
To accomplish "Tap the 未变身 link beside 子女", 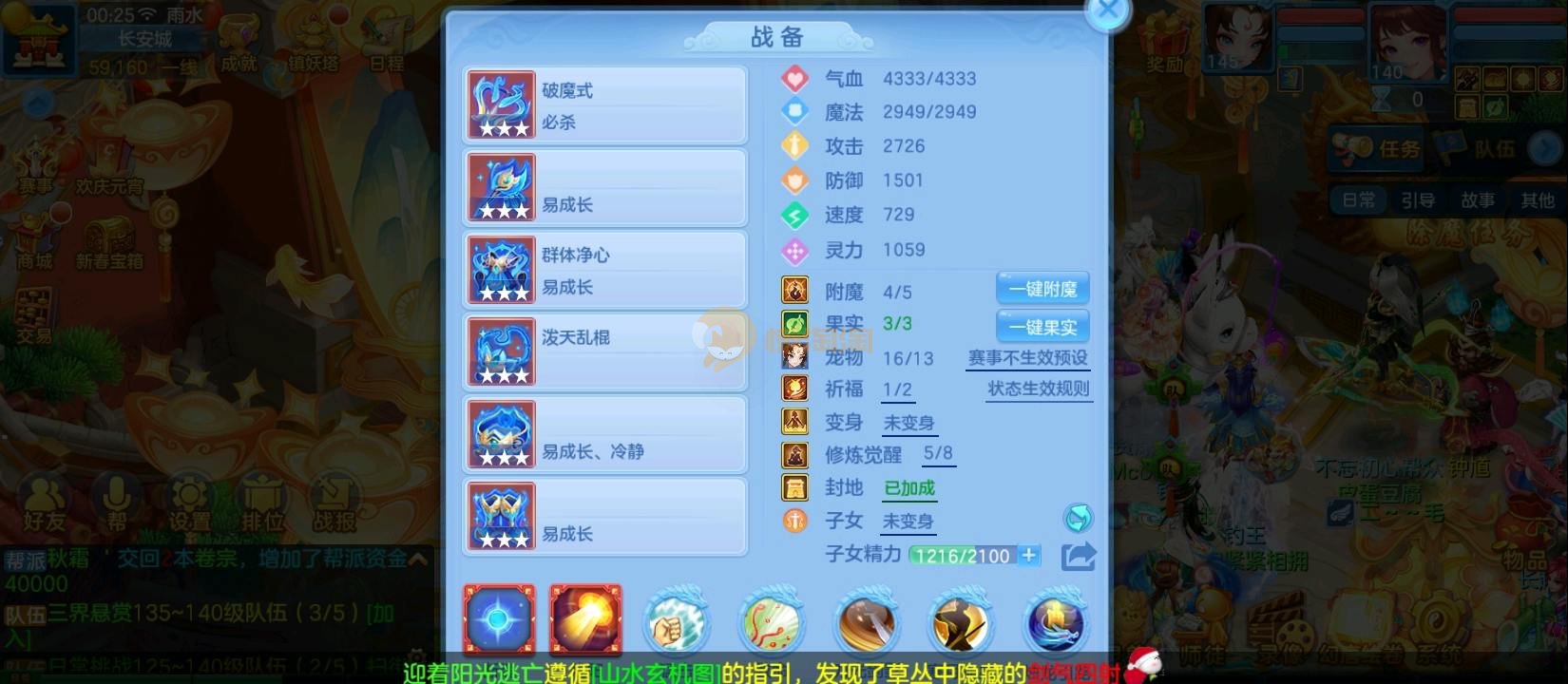I will [908, 522].
